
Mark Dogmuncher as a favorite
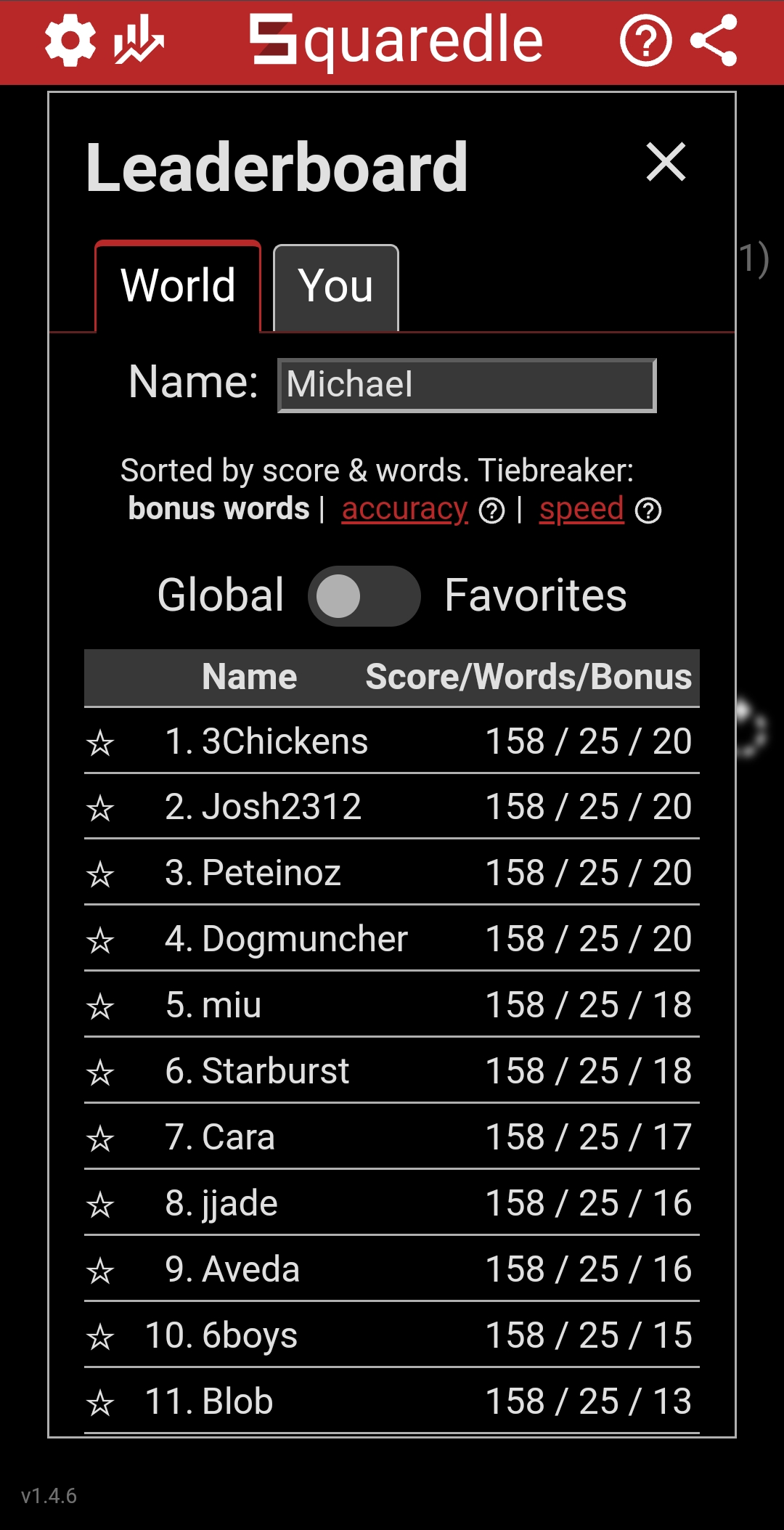point(100,941)
